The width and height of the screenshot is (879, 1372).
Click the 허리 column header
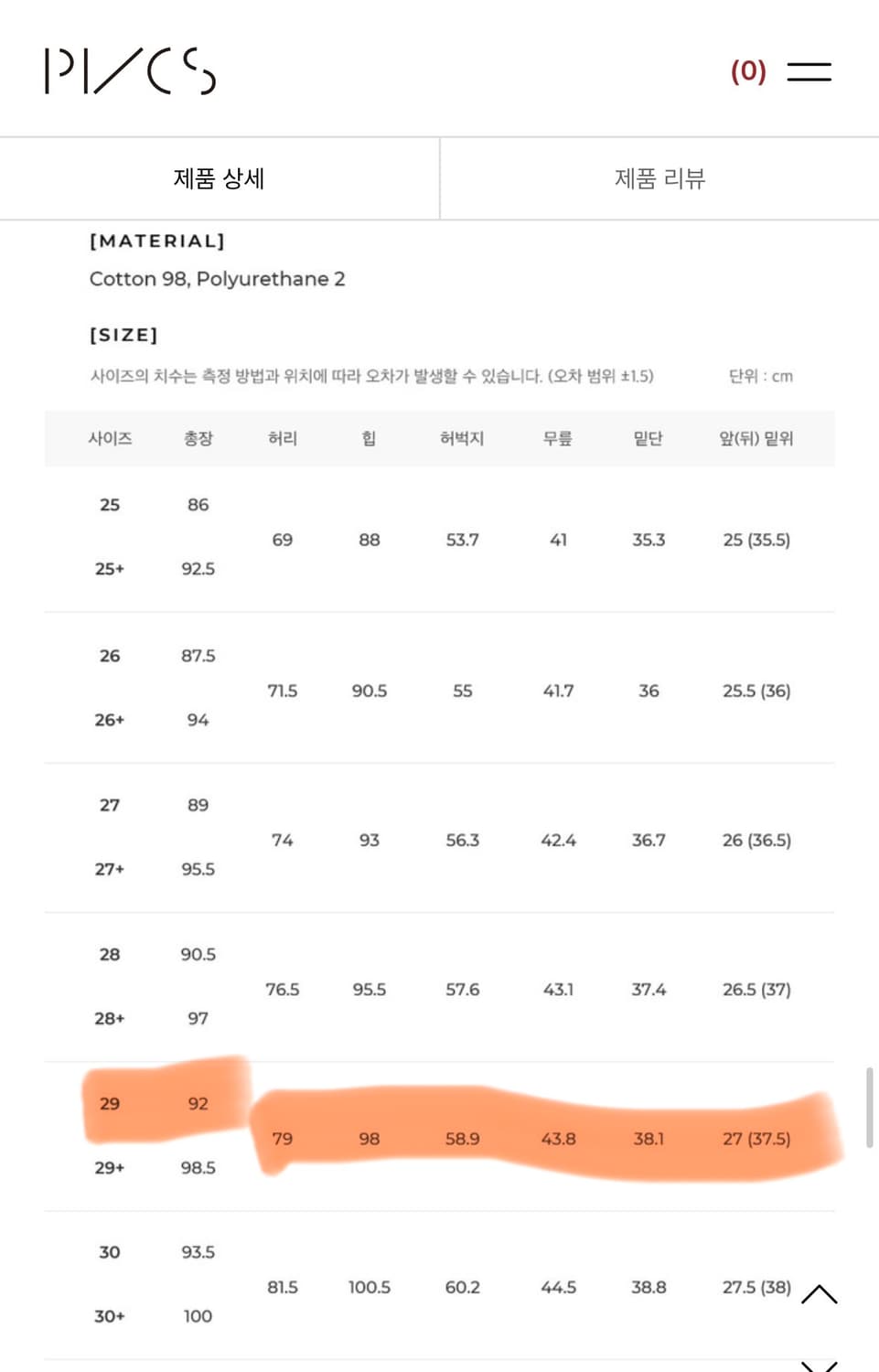283,438
